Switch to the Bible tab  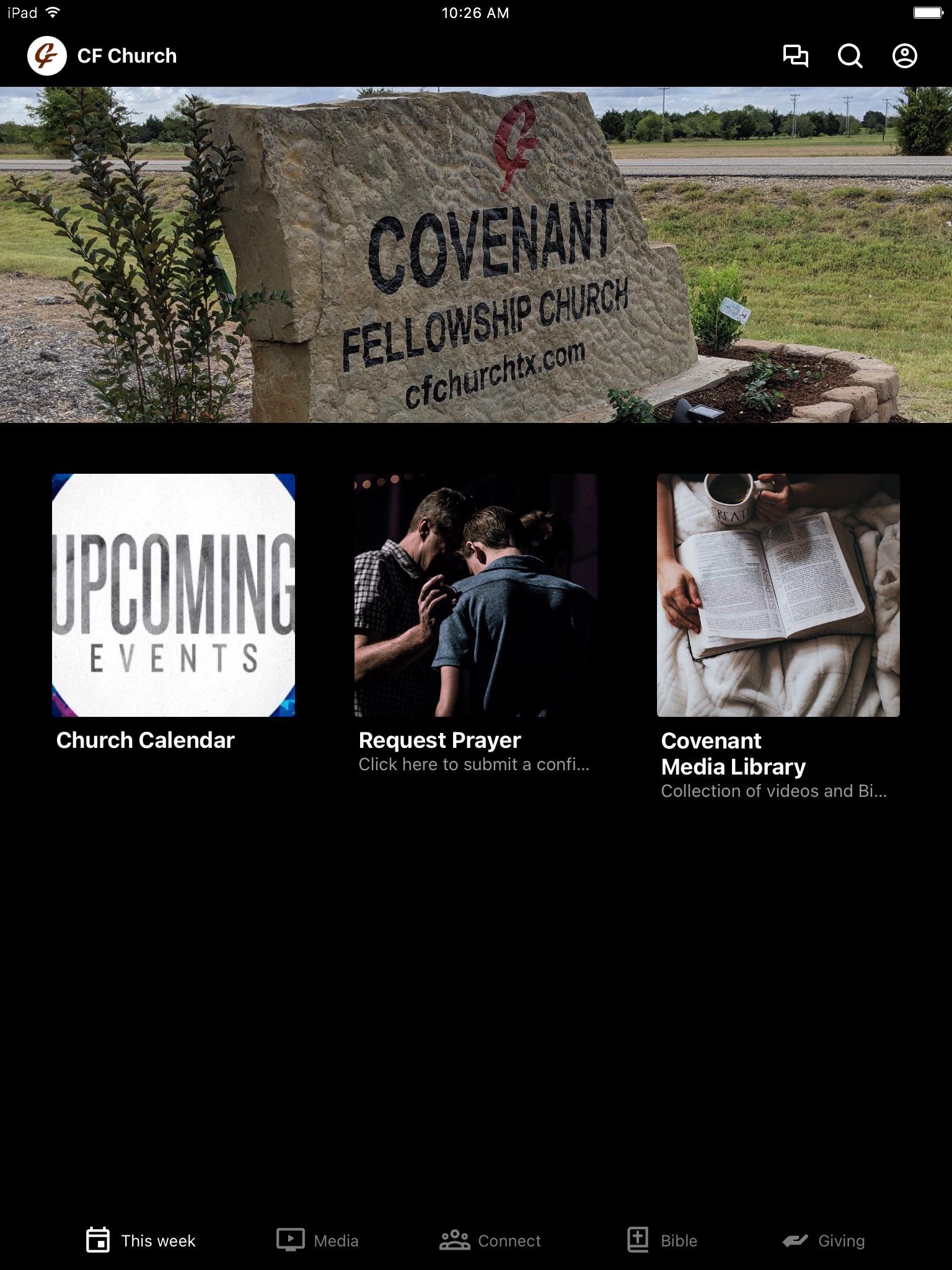click(x=662, y=1240)
